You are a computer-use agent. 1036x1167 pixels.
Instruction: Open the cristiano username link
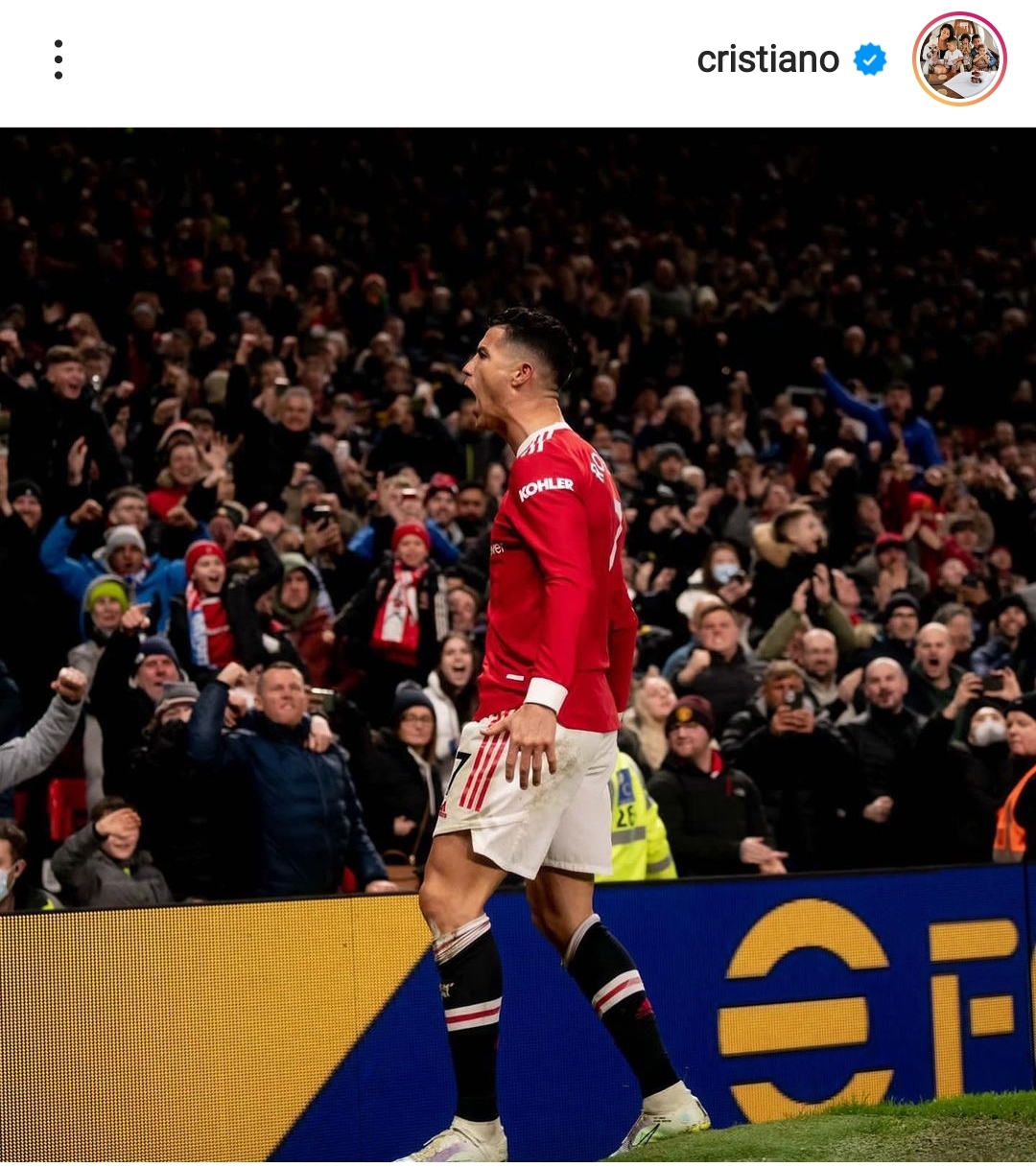(767, 59)
